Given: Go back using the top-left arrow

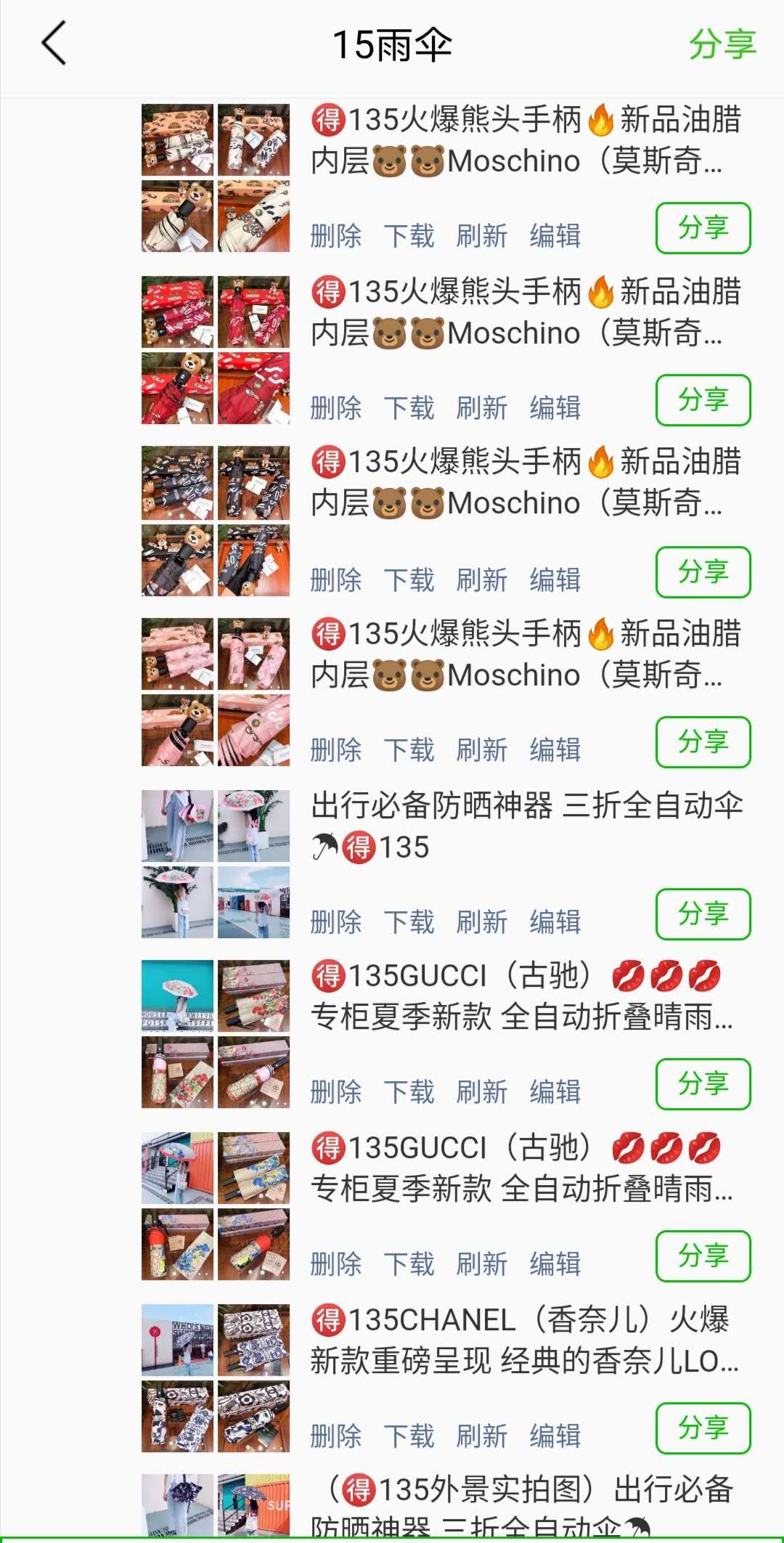Looking at the screenshot, I should click(x=54, y=44).
